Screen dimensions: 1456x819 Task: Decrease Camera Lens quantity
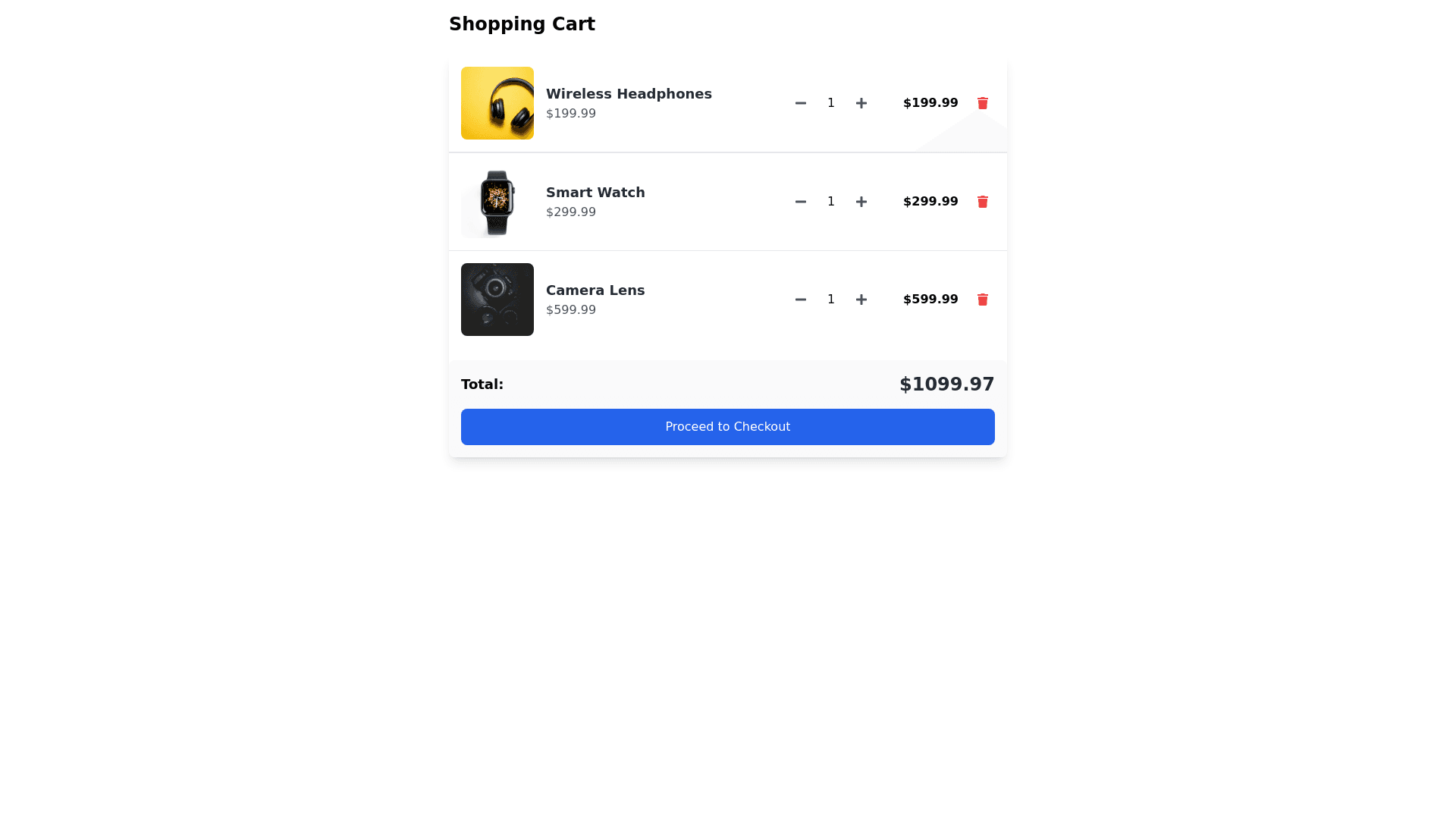[x=801, y=300]
